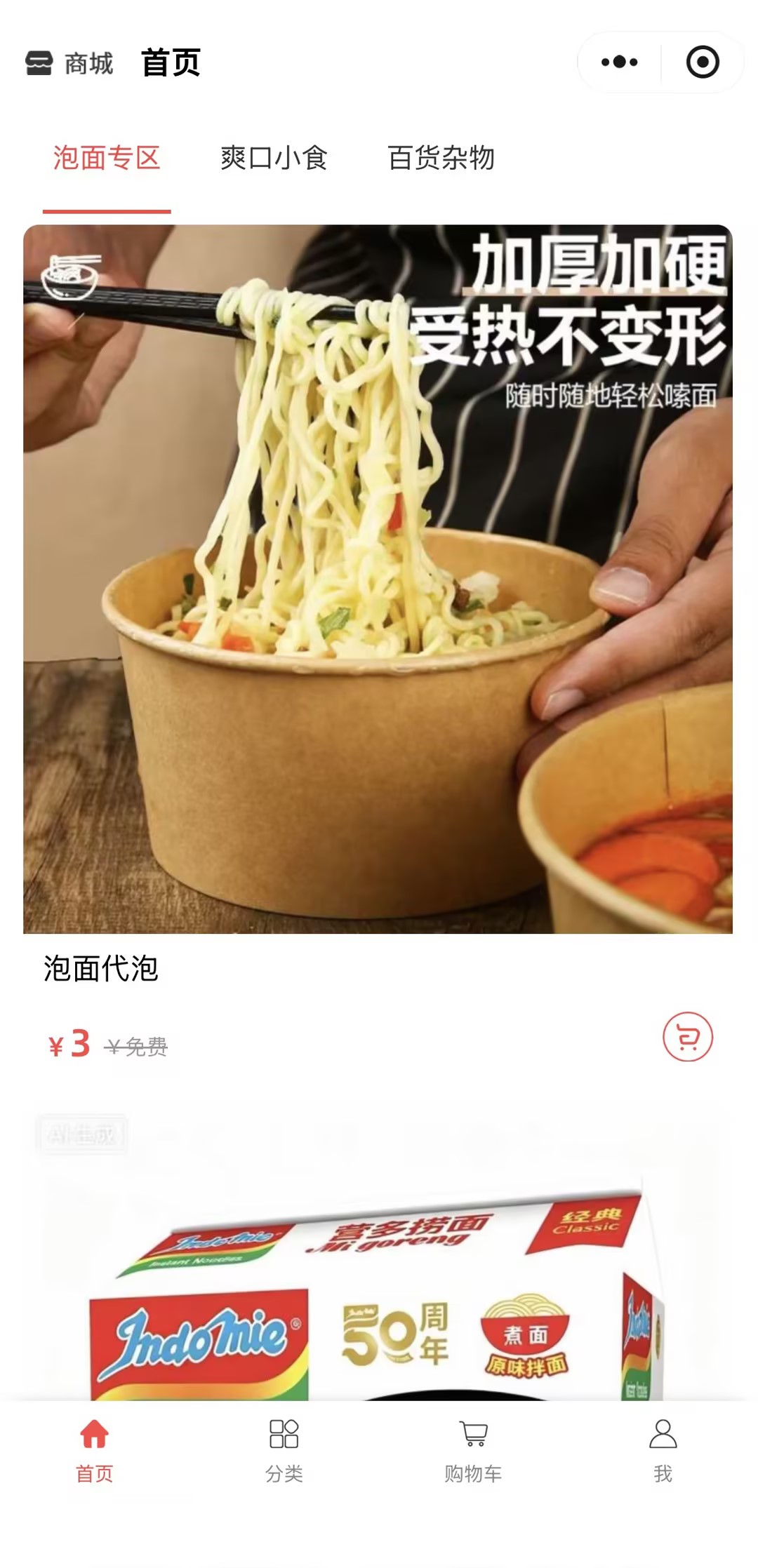Add 泡面代泡 to the cart
The height and width of the screenshot is (1568, 758).
click(688, 1036)
